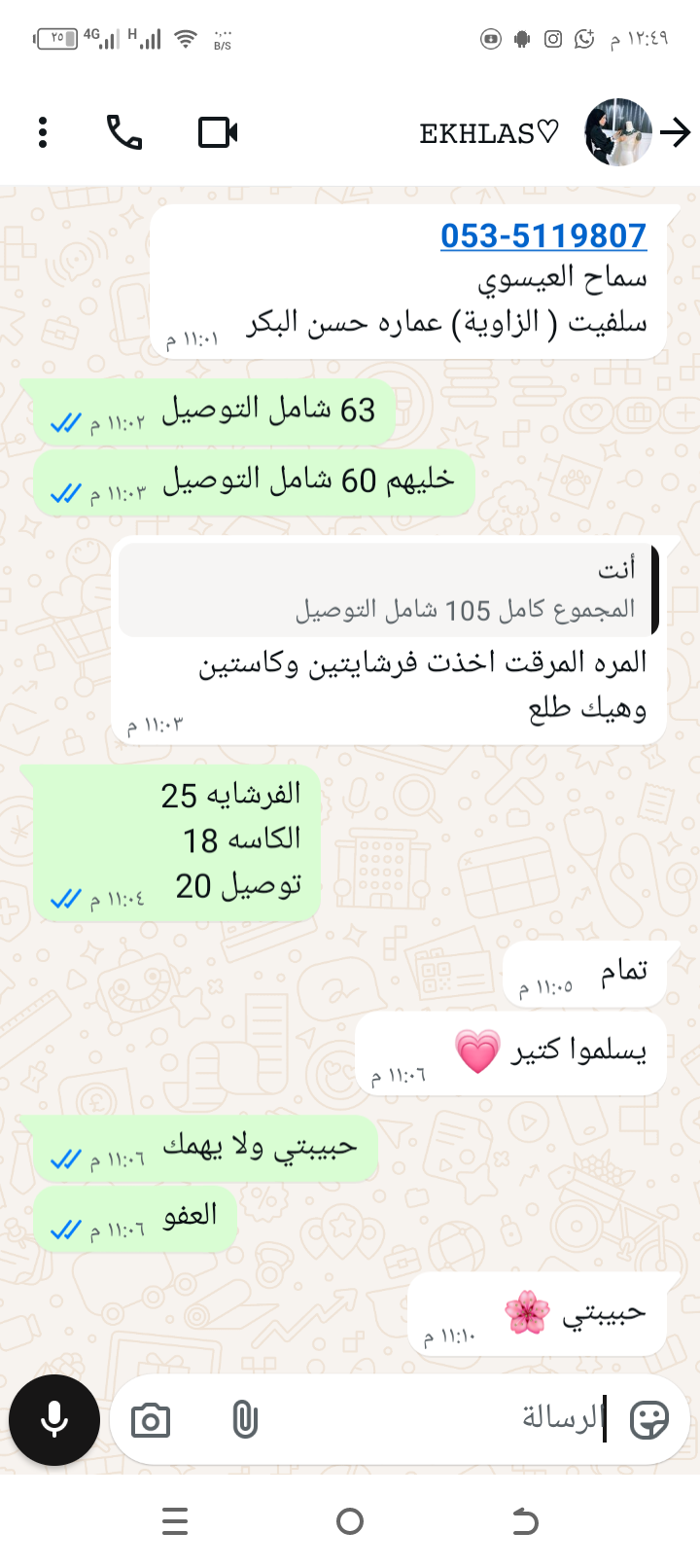The image size is (700, 1568).
Task: Open the emoji and sticker picker
Action: click(648, 1420)
